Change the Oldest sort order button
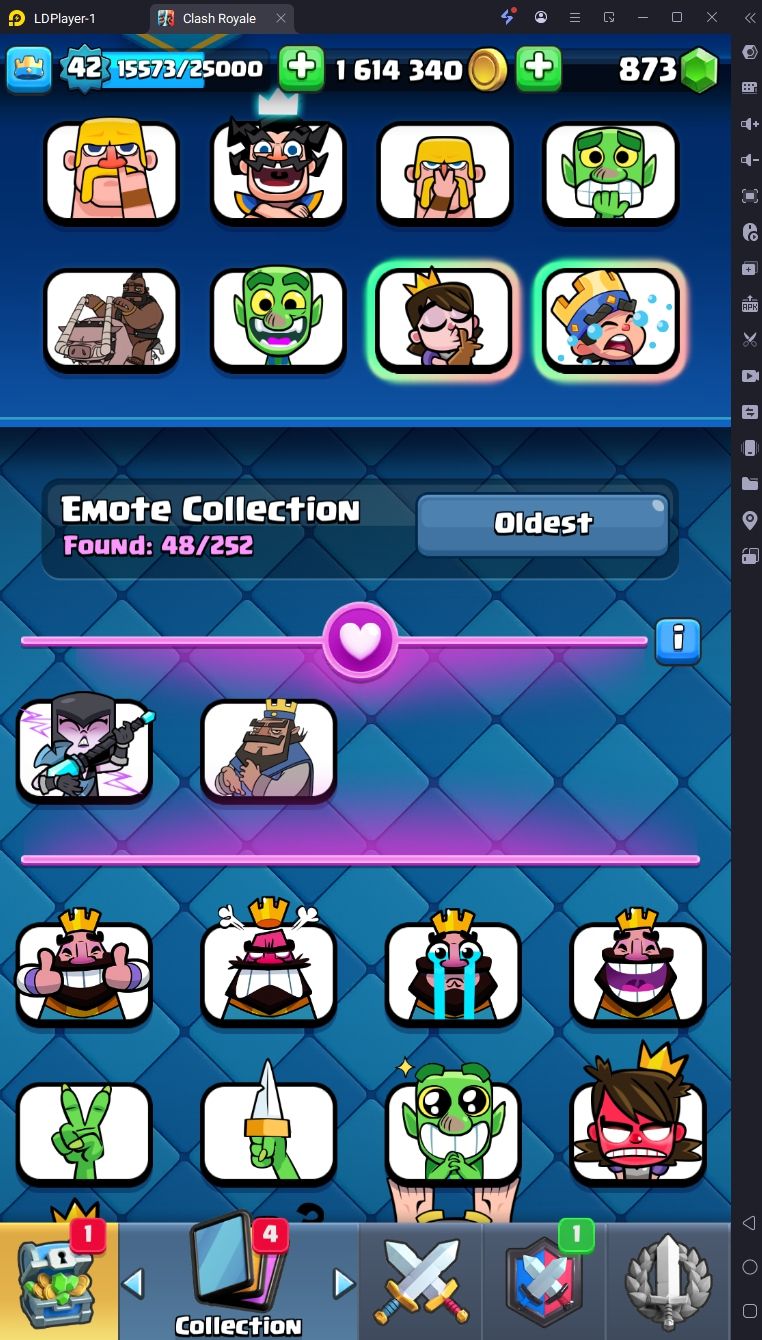Screen dimensions: 762x1340 point(543,523)
